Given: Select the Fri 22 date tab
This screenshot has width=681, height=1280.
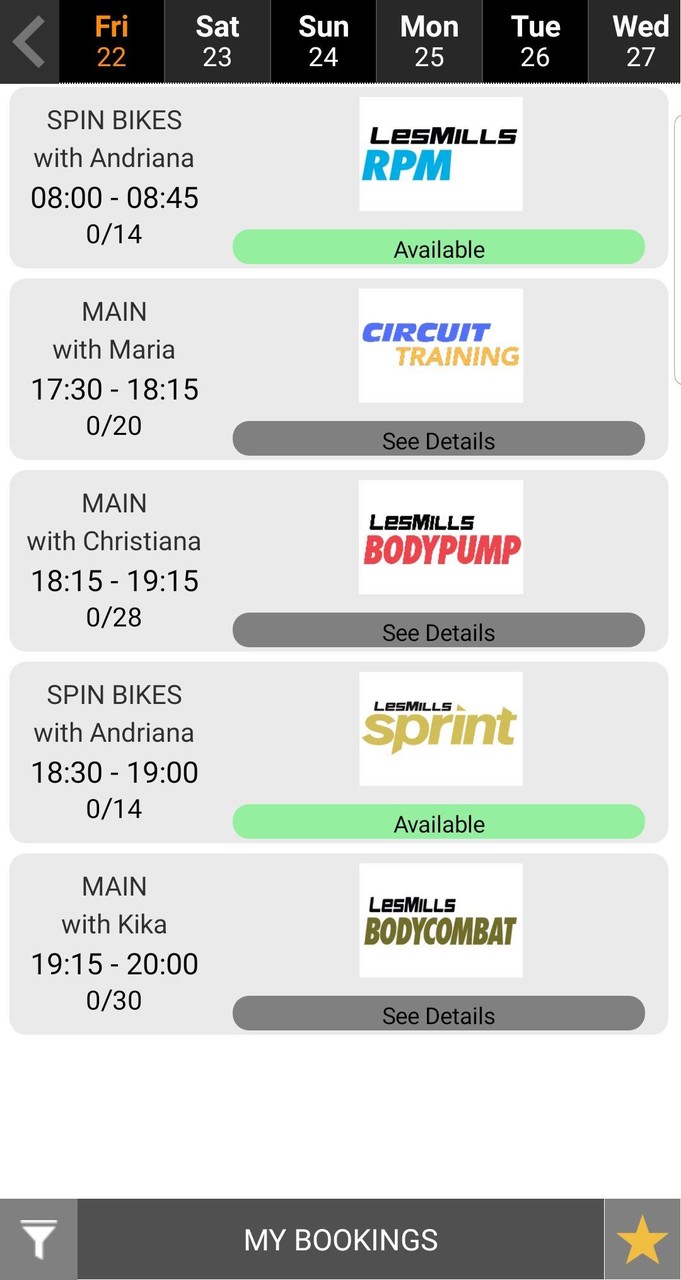Looking at the screenshot, I should click(112, 41).
